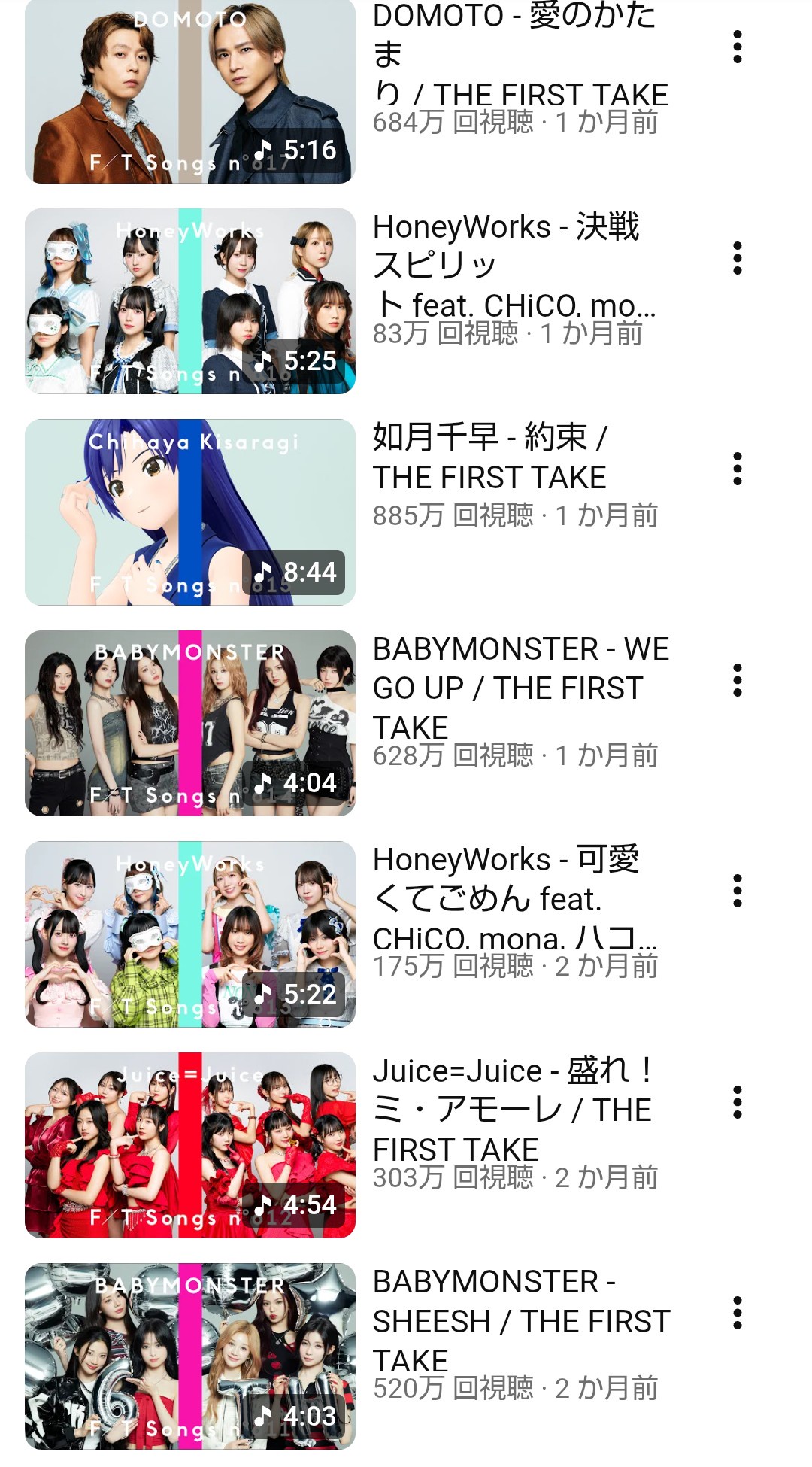Viewport: 812px width, 1467px height.
Task: Open HoneyWorks 可愛くてごめん video
Action: [x=190, y=934]
